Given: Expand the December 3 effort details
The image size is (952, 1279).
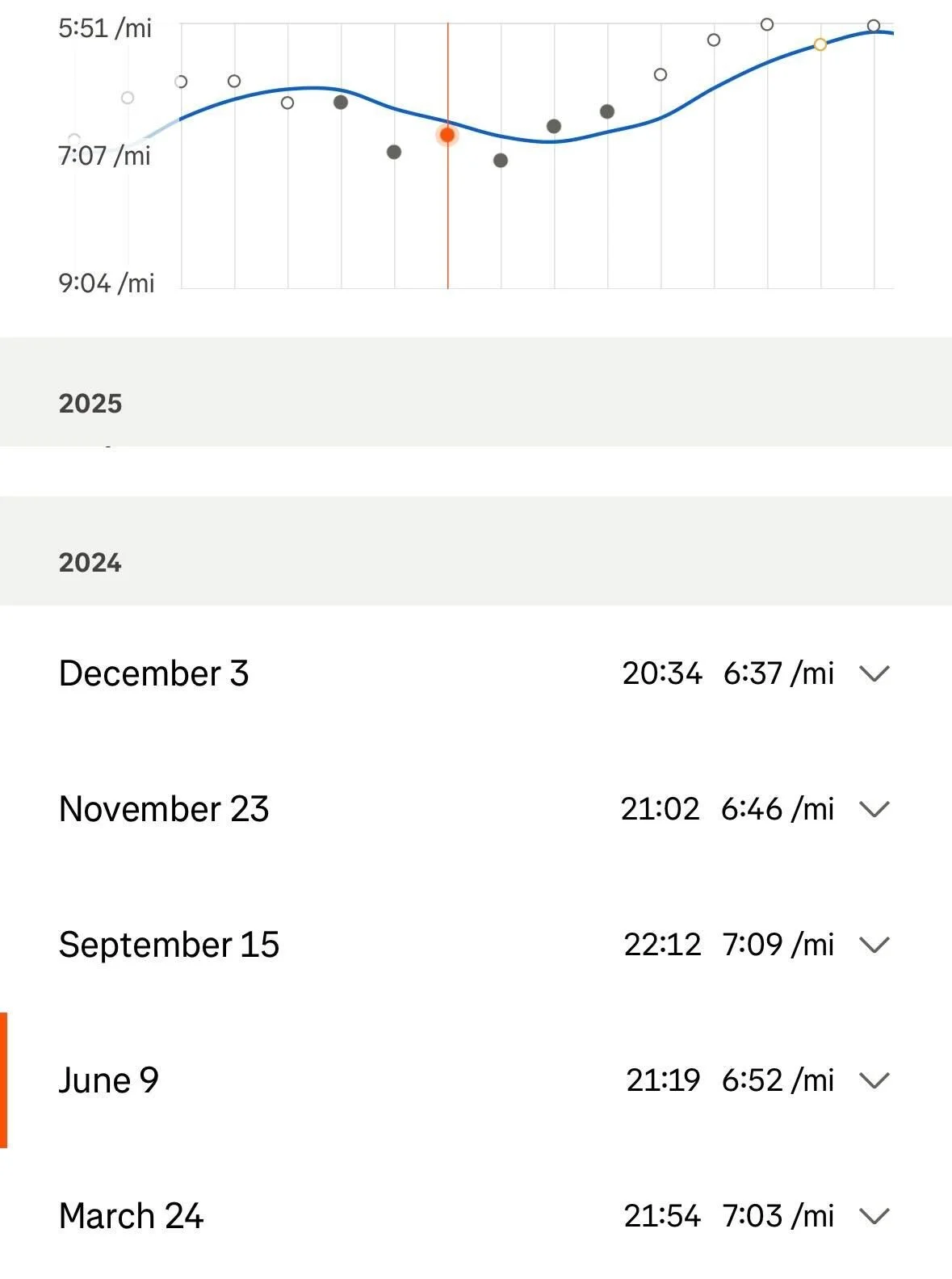Looking at the screenshot, I should pos(874,673).
